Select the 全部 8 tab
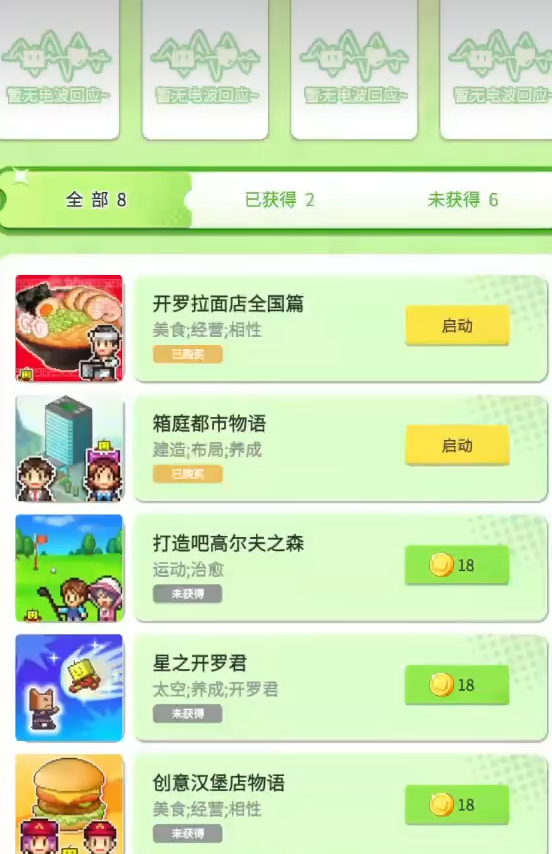This screenshot has width=552, height=854. point(96,200)
